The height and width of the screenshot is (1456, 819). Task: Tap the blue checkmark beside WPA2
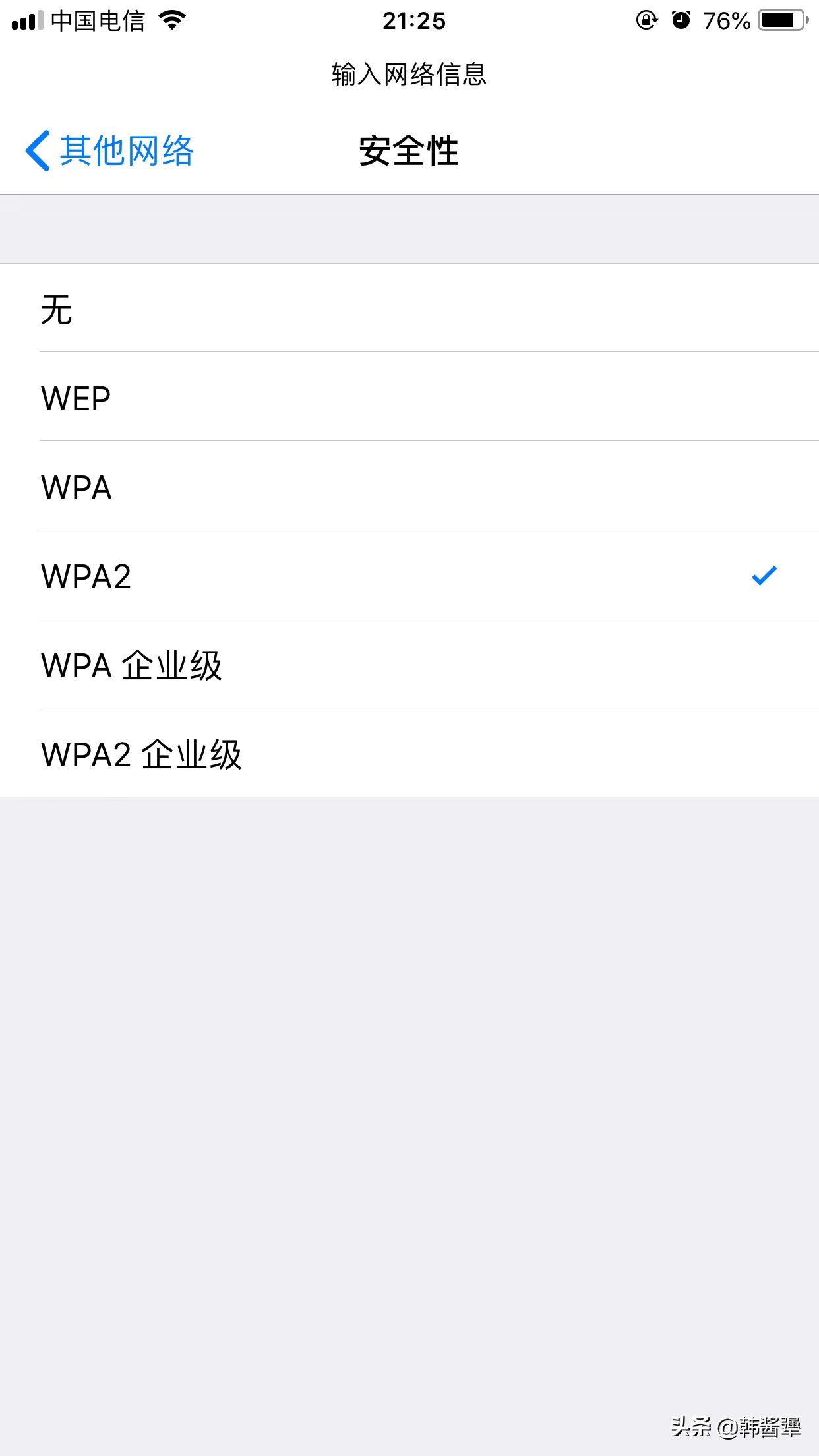(765, 577)
